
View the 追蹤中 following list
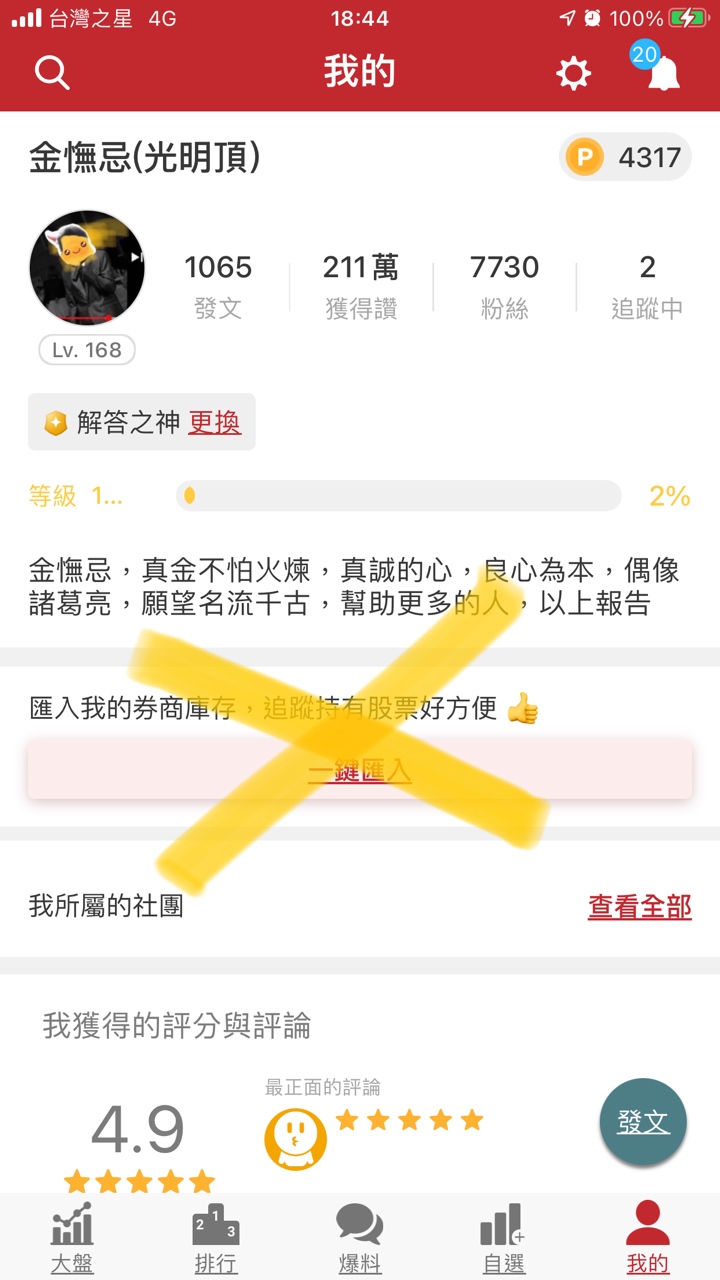point(647,285)
